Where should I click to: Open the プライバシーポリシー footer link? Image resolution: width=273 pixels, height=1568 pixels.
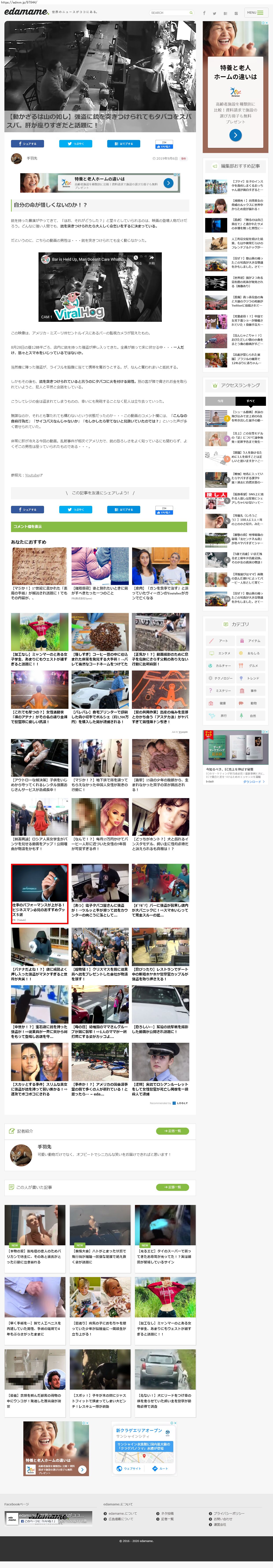click(x=228, y=1513)
